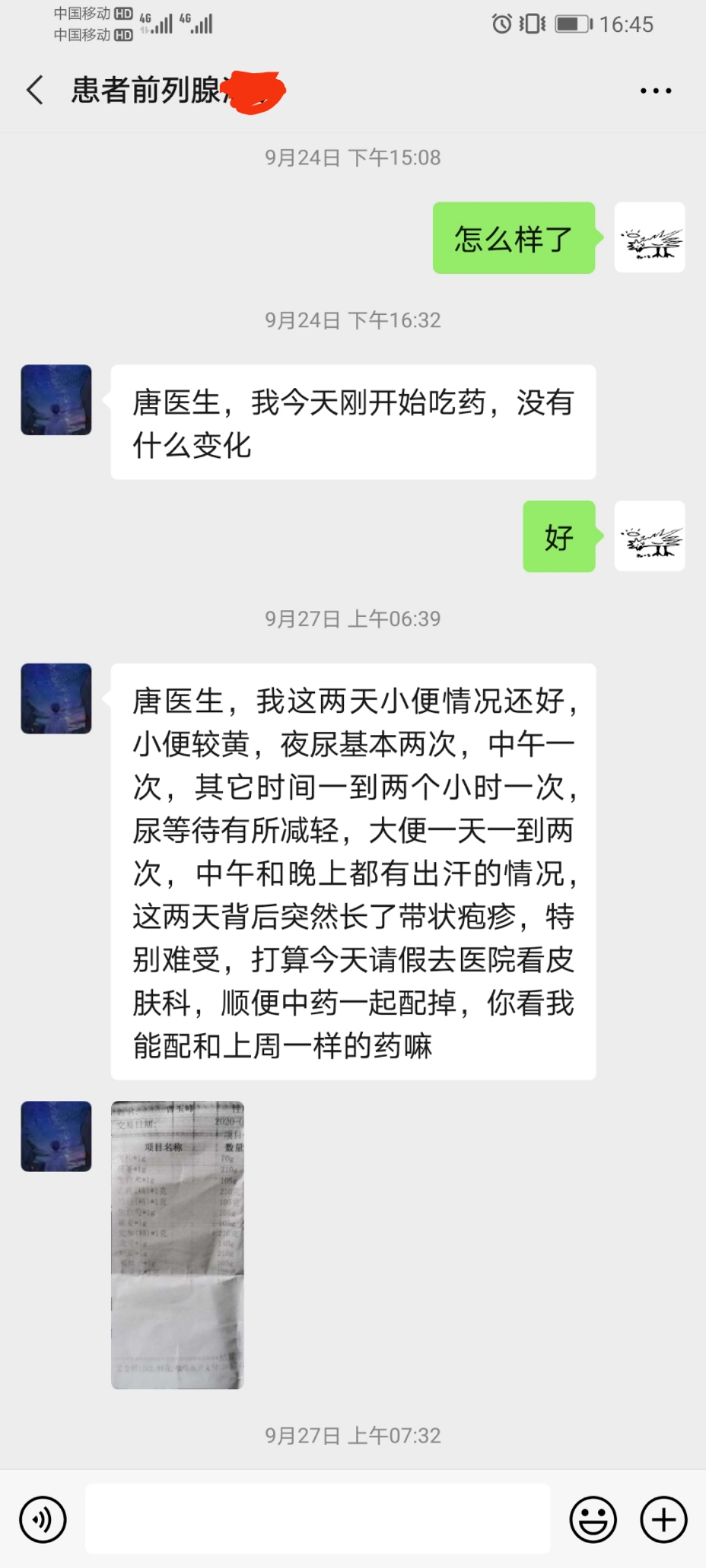Focus the message text field

click(x=318, y=1518)
